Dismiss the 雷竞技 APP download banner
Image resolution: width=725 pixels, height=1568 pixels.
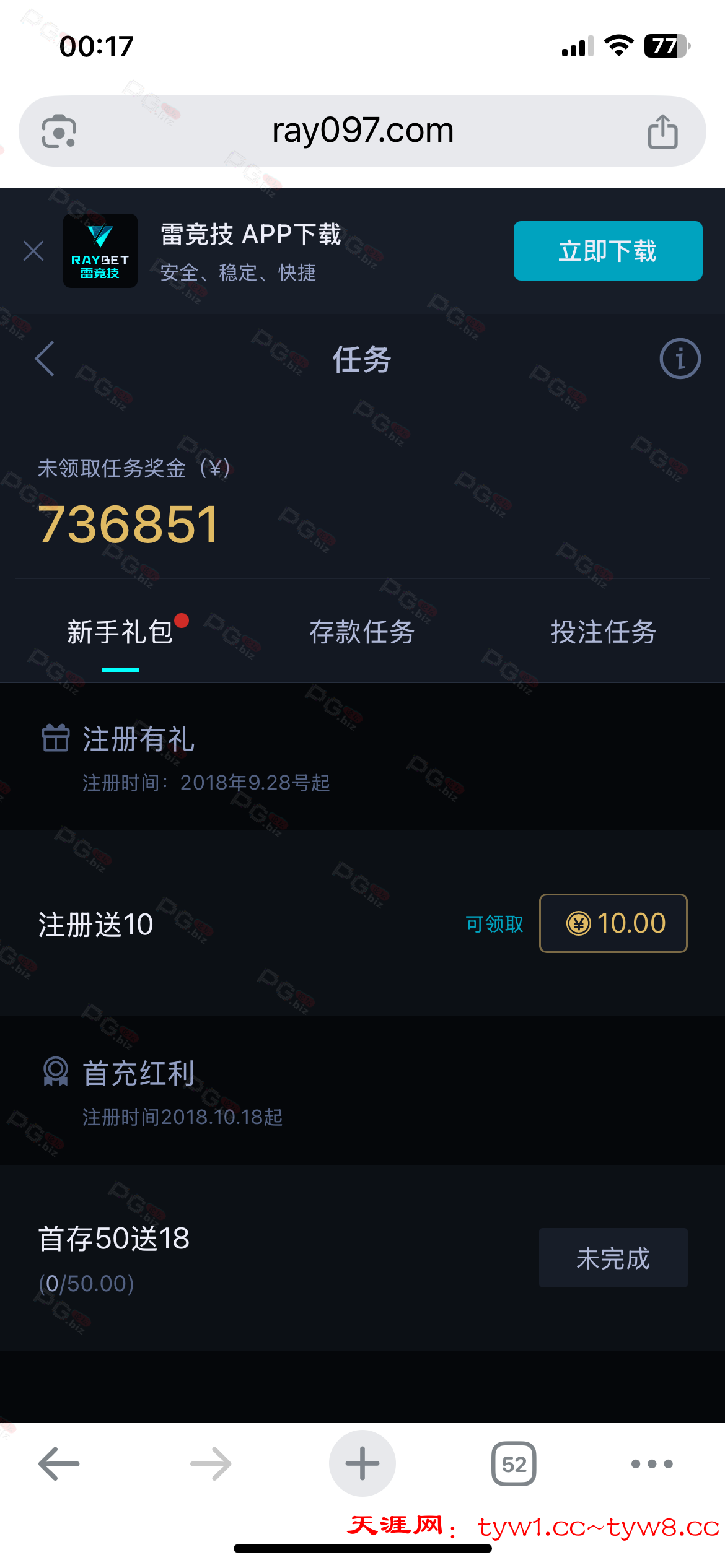point(33,251)
